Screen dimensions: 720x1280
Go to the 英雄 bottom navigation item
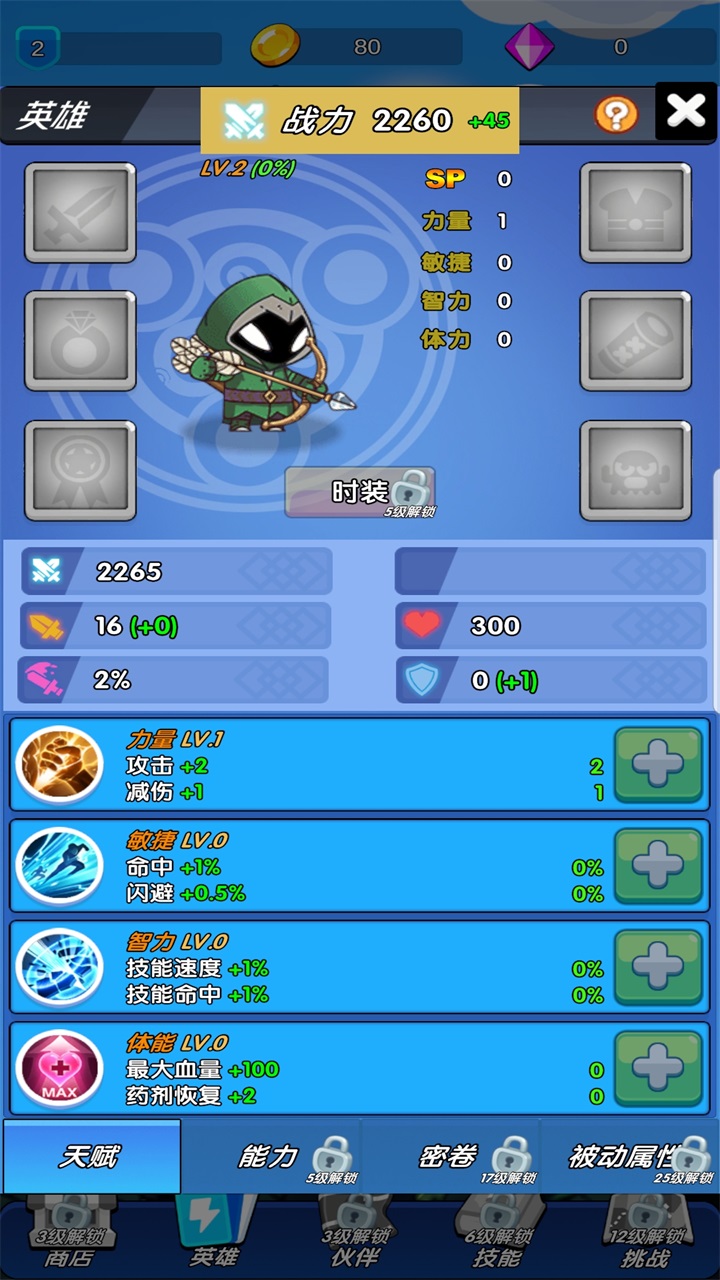click(212, 1236)
